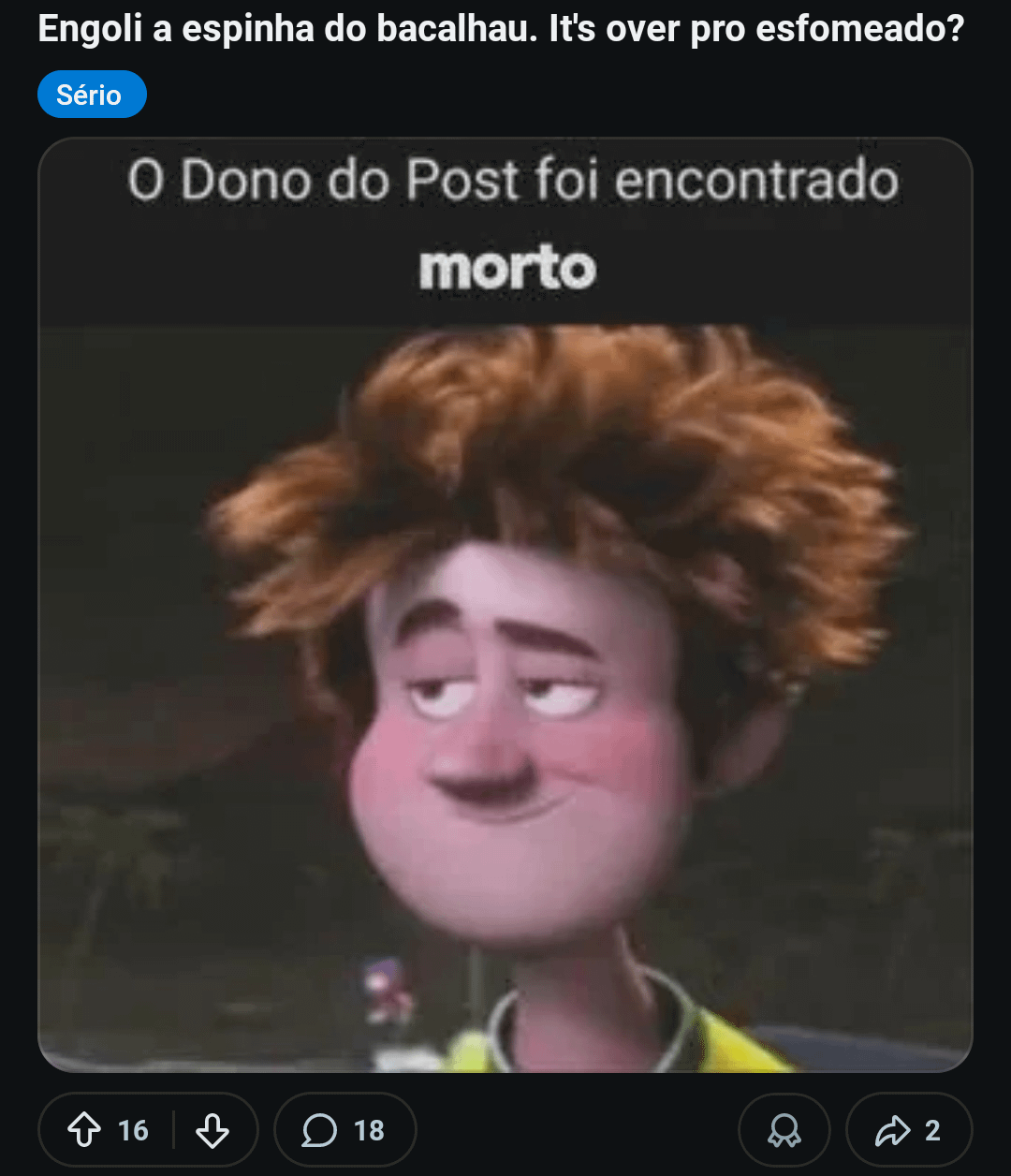Open the post titled "Engoli a espinha"
This screenshot has height=1176, width=1011.
tap(501, 30)
